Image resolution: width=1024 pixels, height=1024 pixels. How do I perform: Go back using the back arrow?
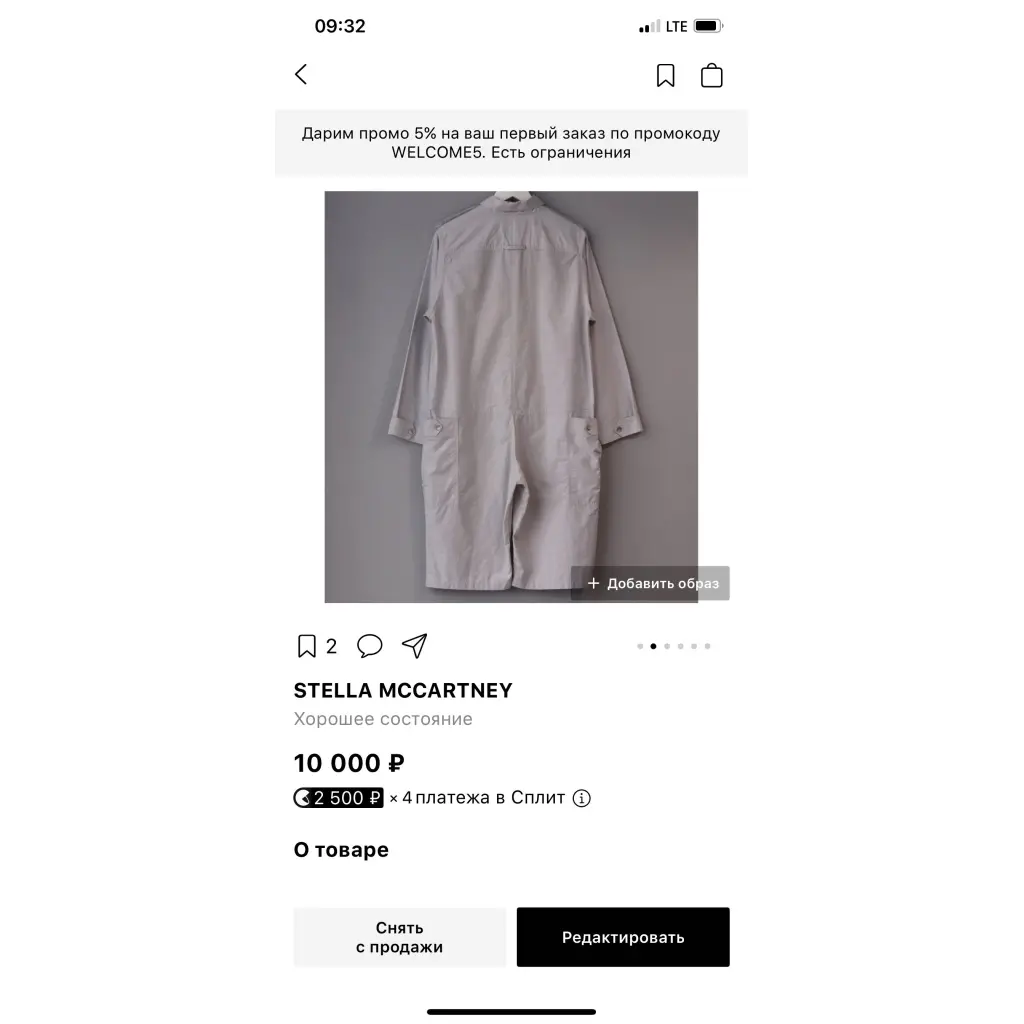point(301,75)
